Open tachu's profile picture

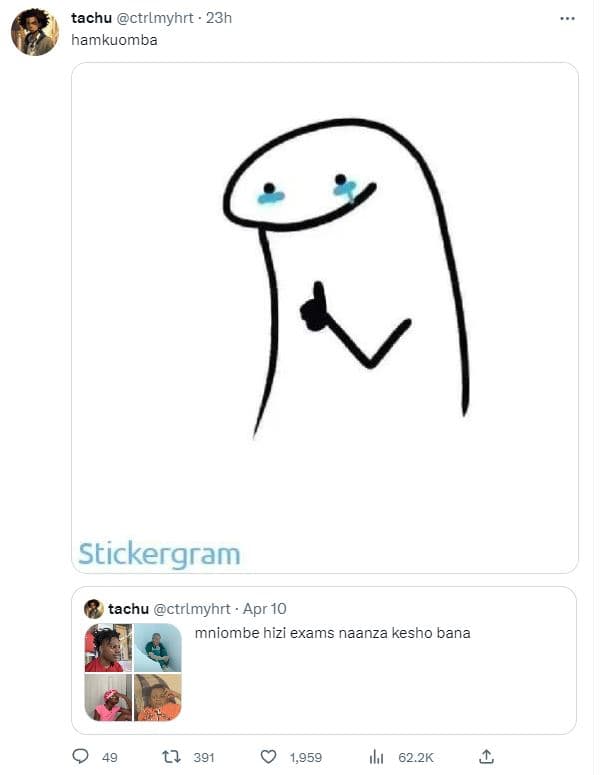click(x=34, y=32)
